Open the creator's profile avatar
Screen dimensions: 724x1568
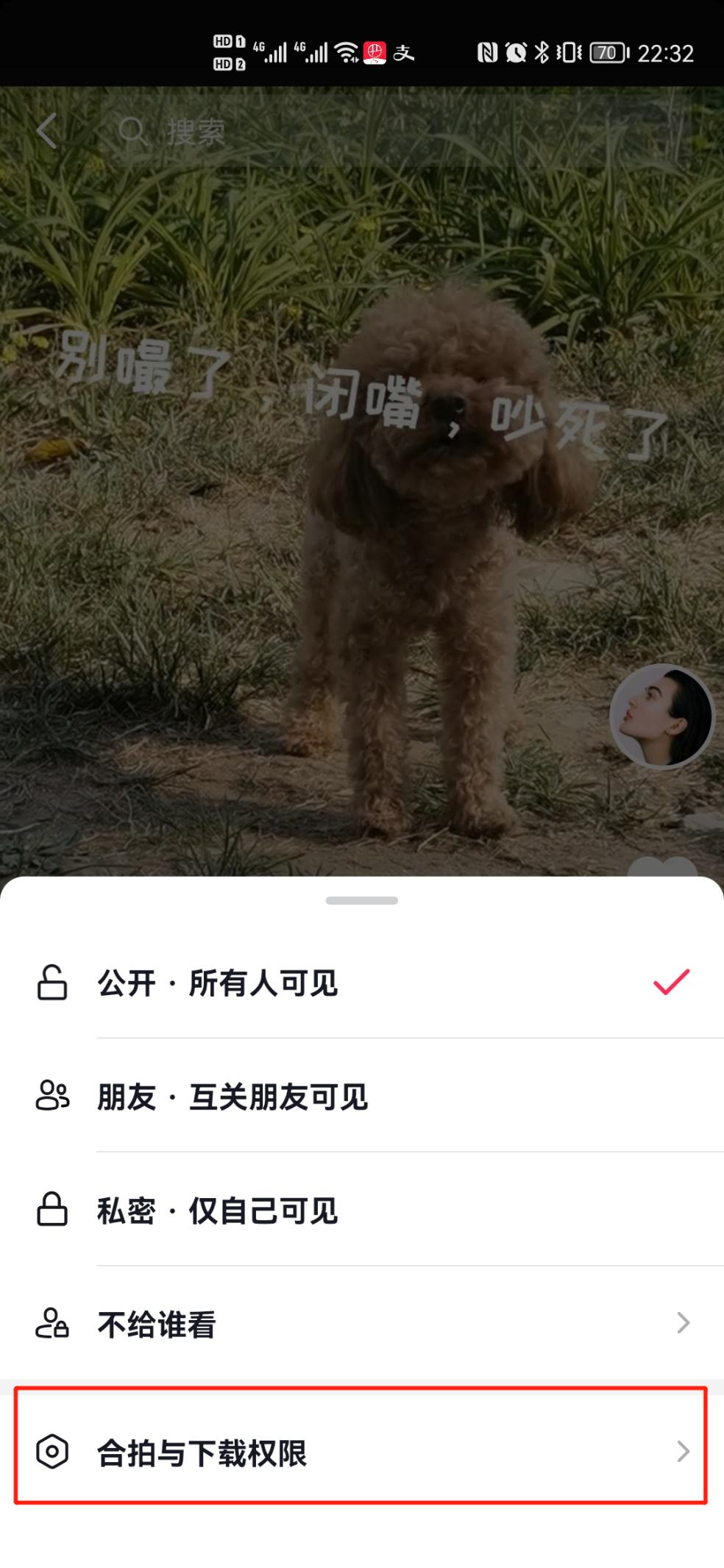coord(661,716)
